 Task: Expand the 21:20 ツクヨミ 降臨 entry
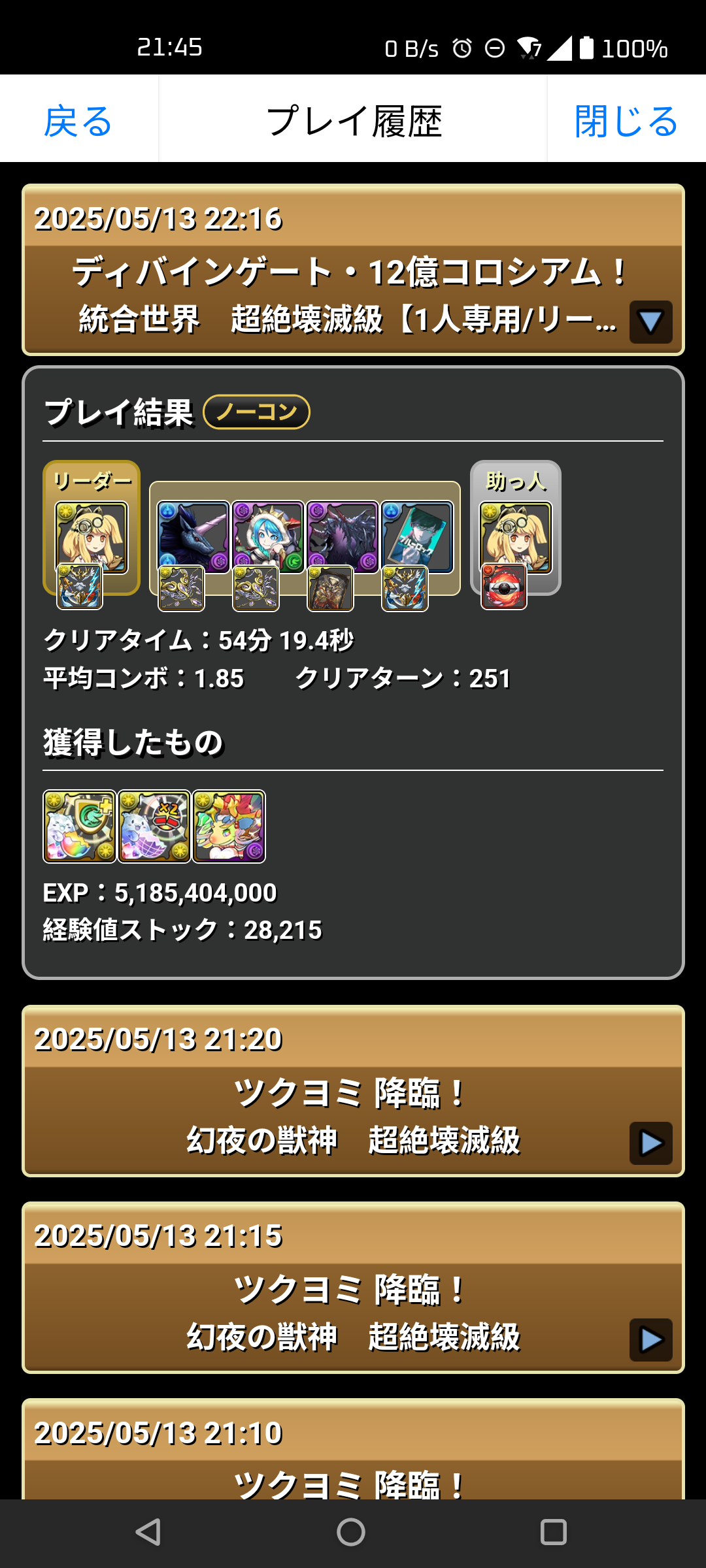pos(650,1143)
